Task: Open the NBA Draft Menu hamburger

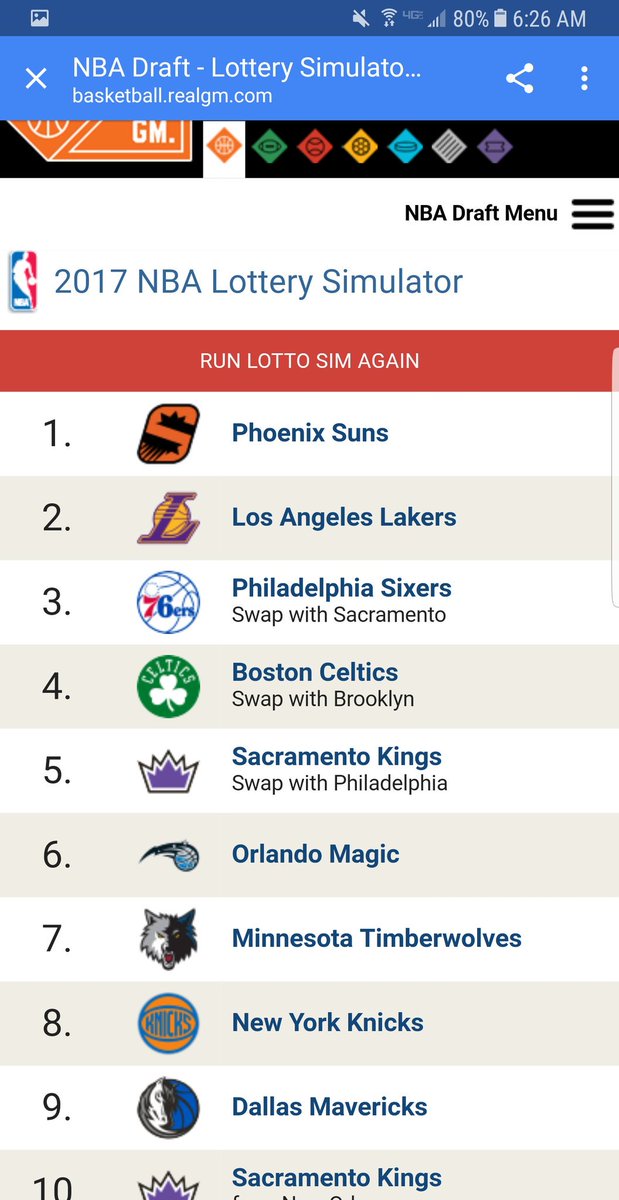Action: [x=592, y=213]
